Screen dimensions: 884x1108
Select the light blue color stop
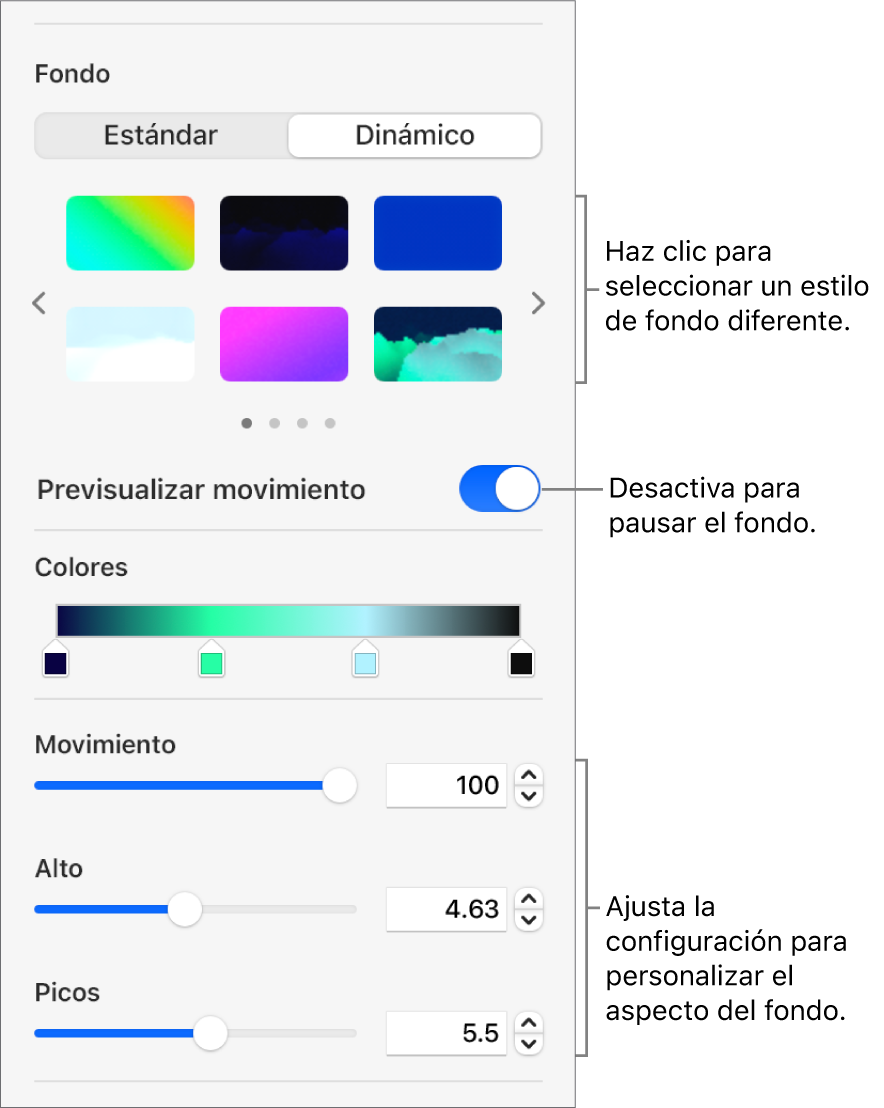[x=365, y=662]
